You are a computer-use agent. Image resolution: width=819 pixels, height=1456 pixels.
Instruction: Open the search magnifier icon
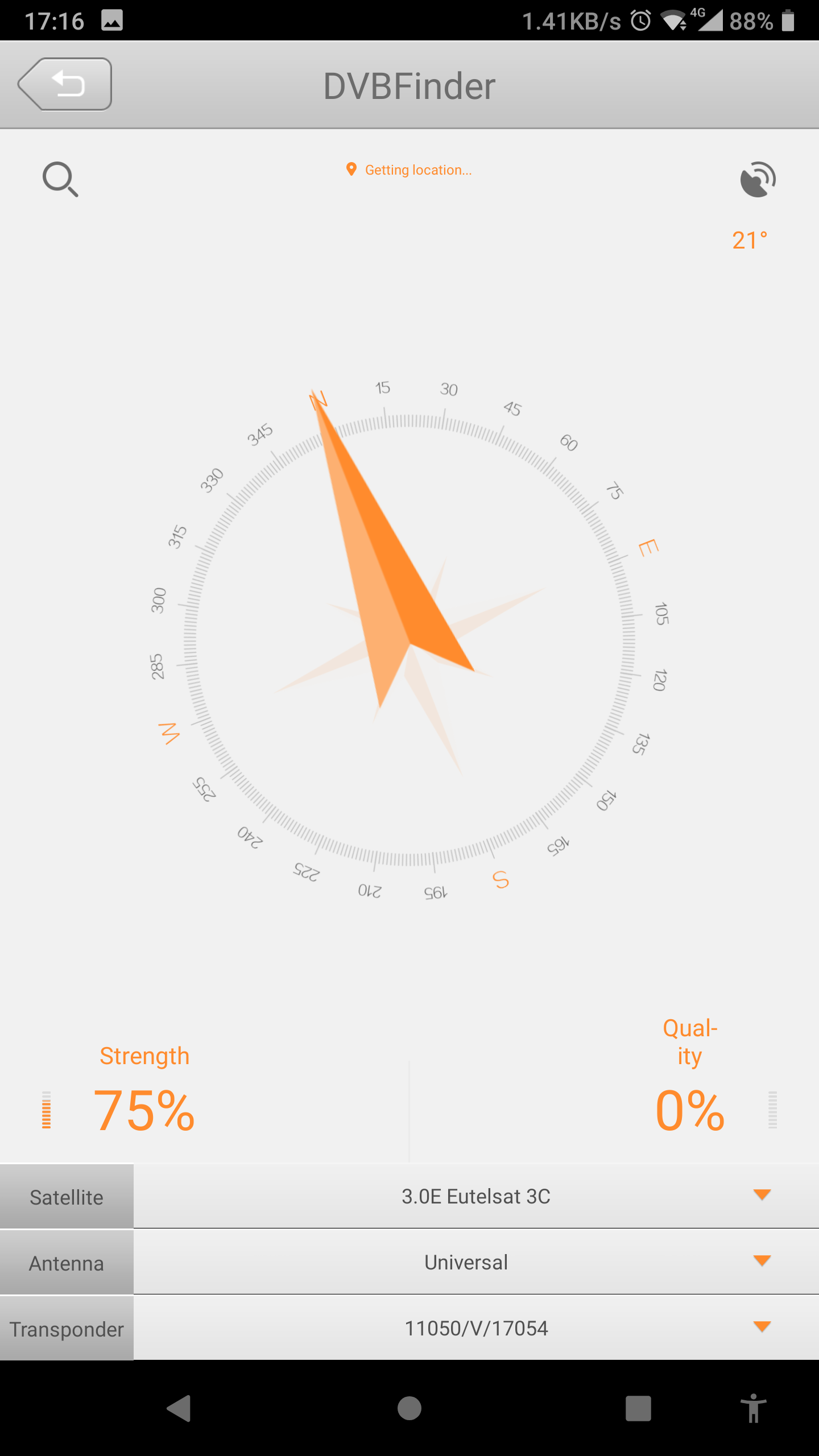60,180
